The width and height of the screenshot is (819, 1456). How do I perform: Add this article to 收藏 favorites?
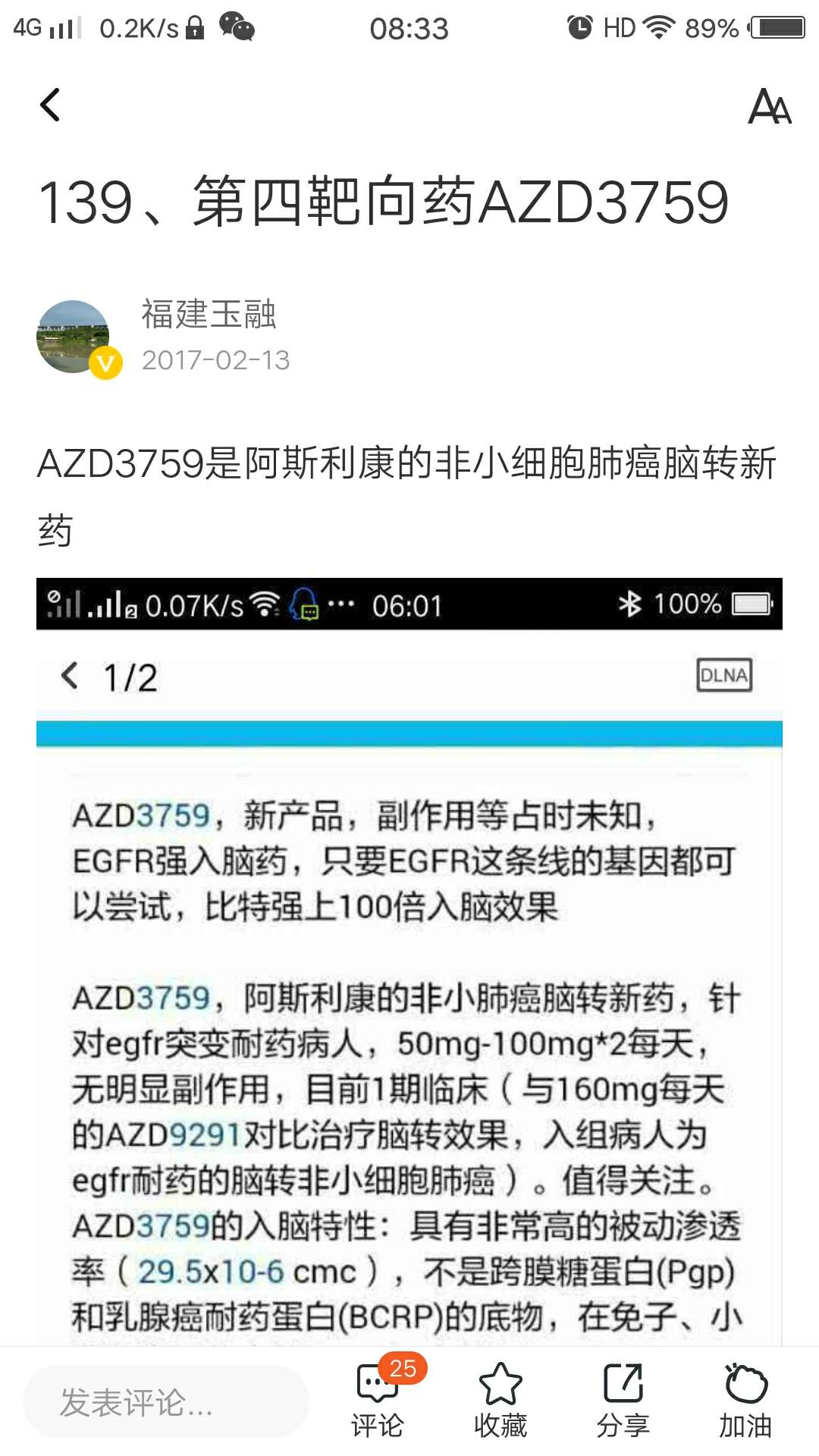(x=500, y=1401)
